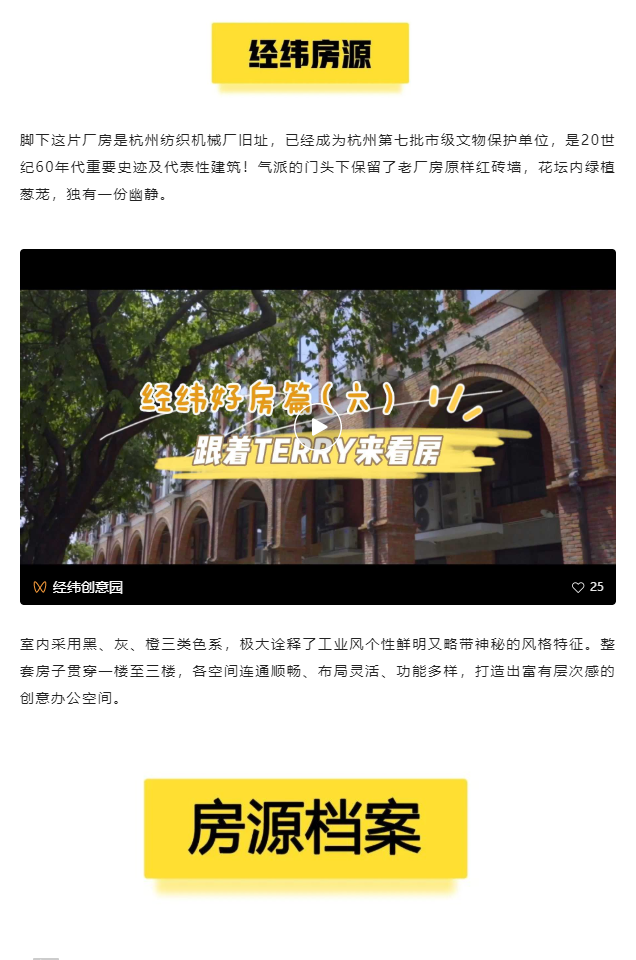Like the video with the heart icon
This screenshot has height=960, width=636.
(578, 587)
